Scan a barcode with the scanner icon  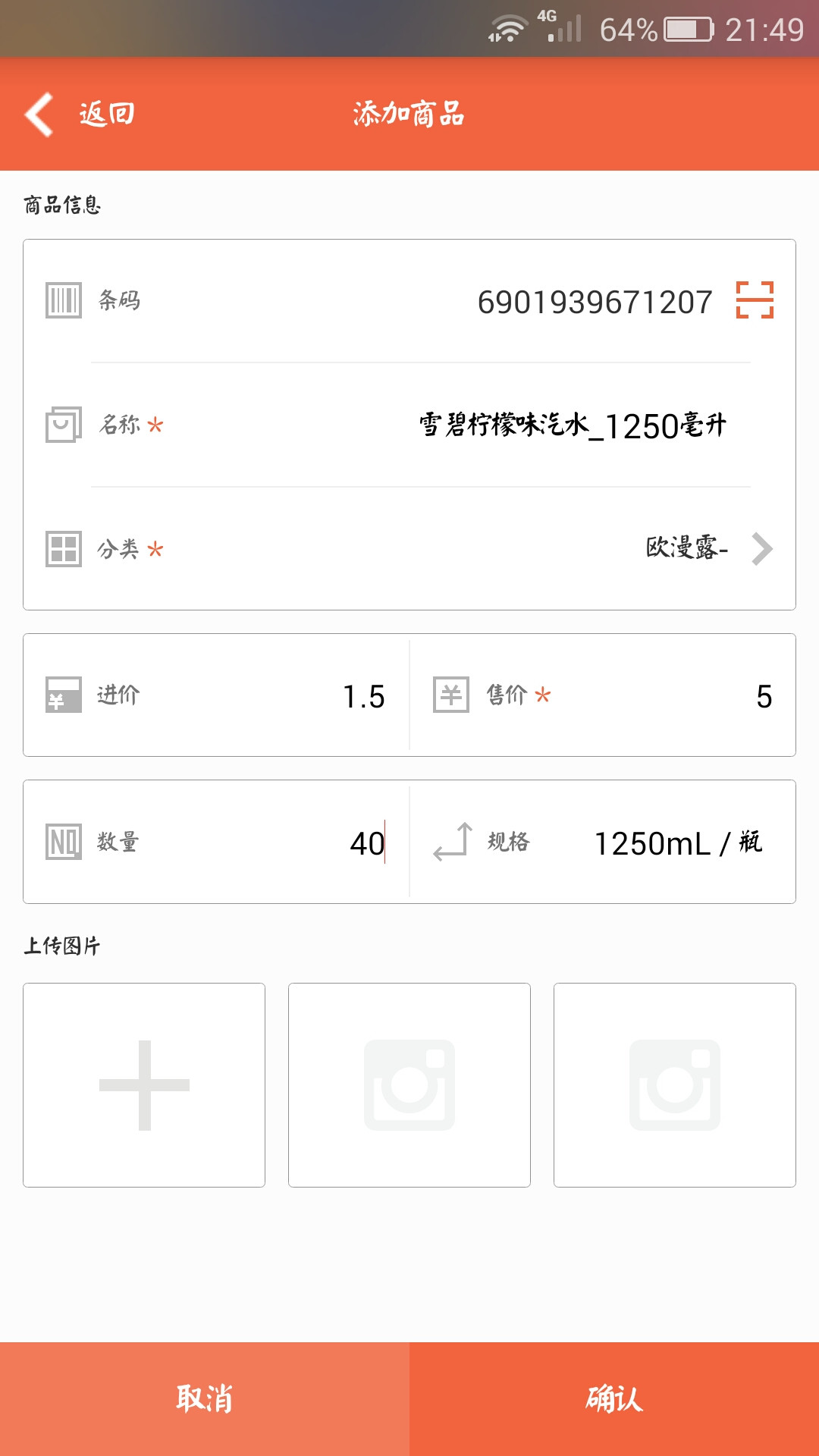point(755,300)
